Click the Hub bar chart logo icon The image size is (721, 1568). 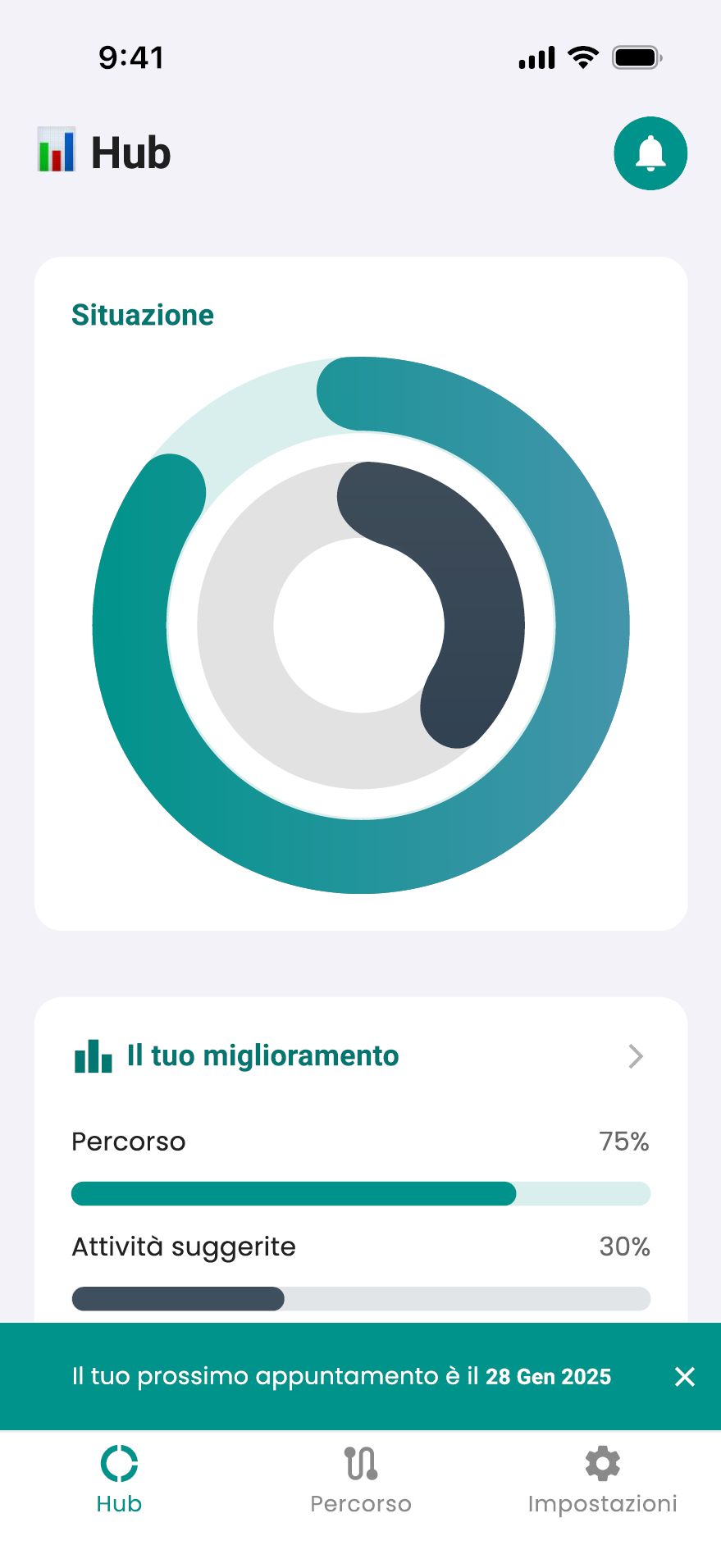(x=57, y=151)
